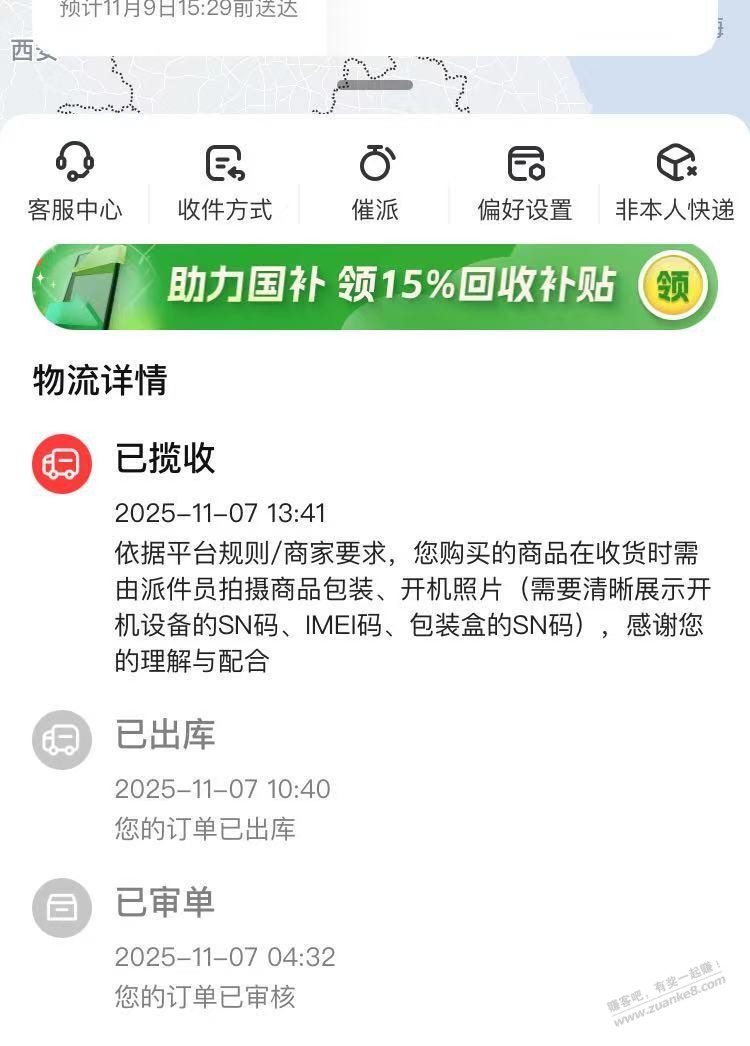The height and width of the screenshot is (1046, 750).
Task: Open 偏好设置 preferences
Action: click(x=525, y=181)
